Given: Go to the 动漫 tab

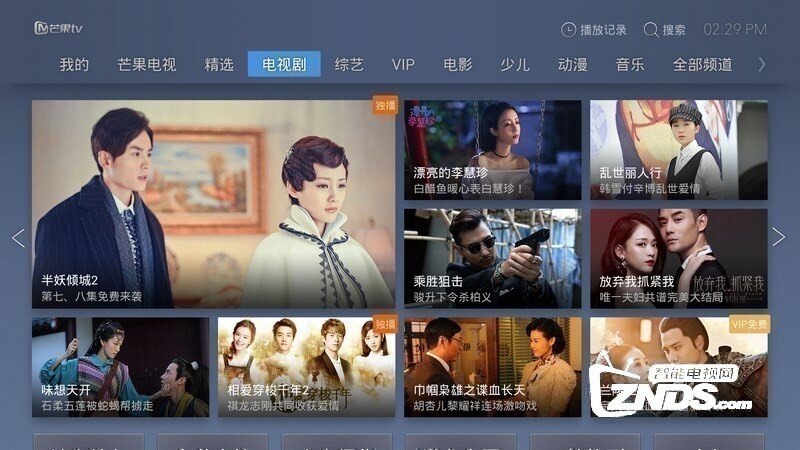Looking at the screenshot, I should click(573, 65).
